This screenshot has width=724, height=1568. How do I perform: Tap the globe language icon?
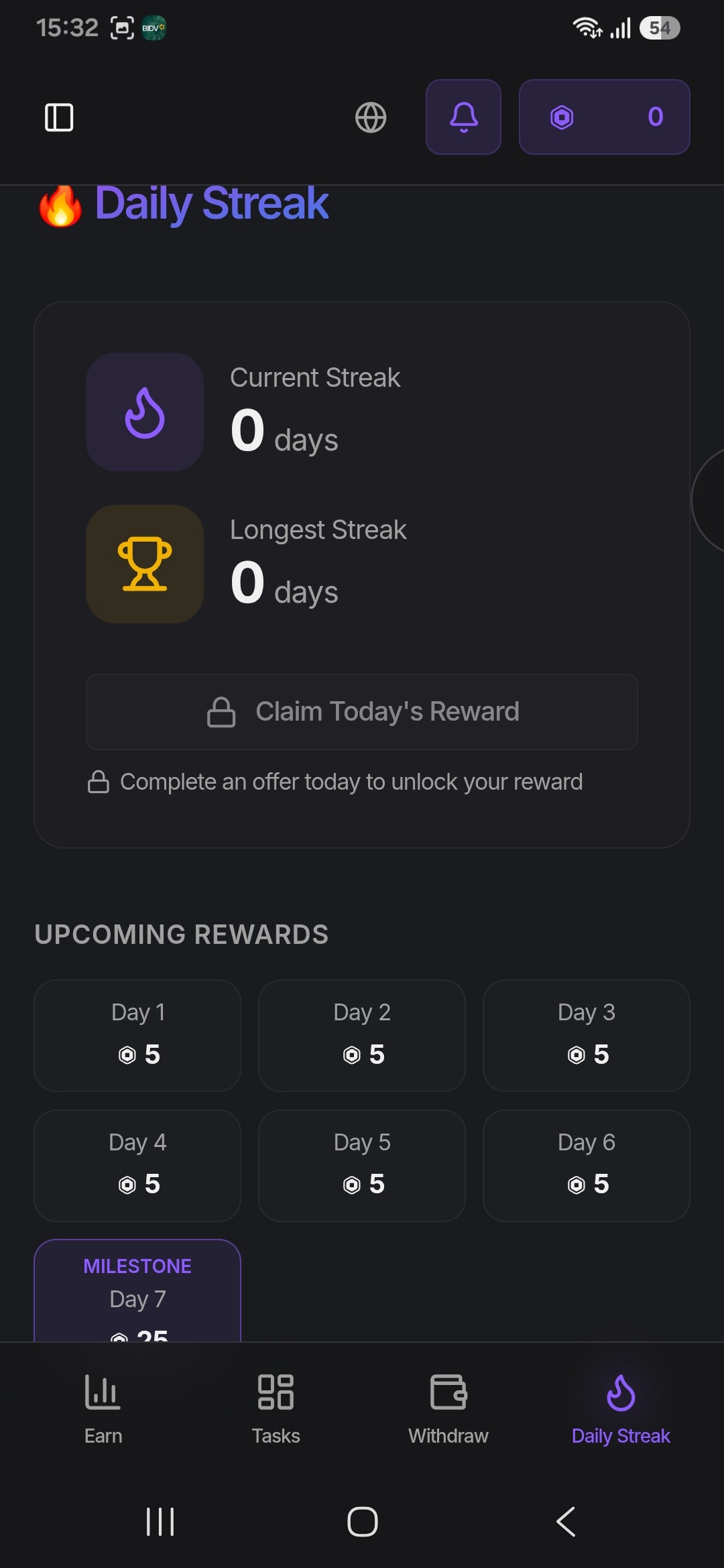[x=371, y=117]
